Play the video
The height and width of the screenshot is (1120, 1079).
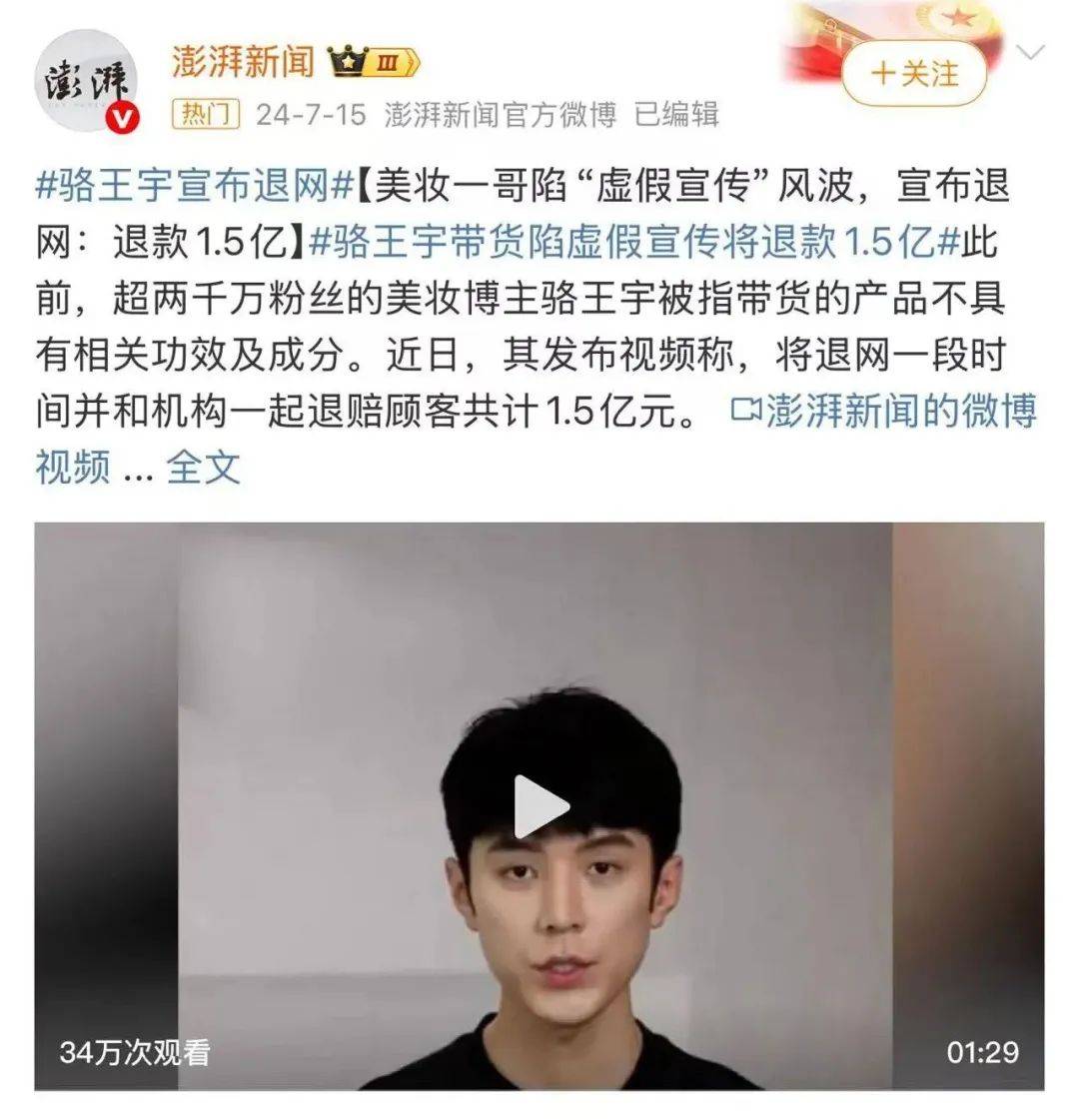[539, 806]
